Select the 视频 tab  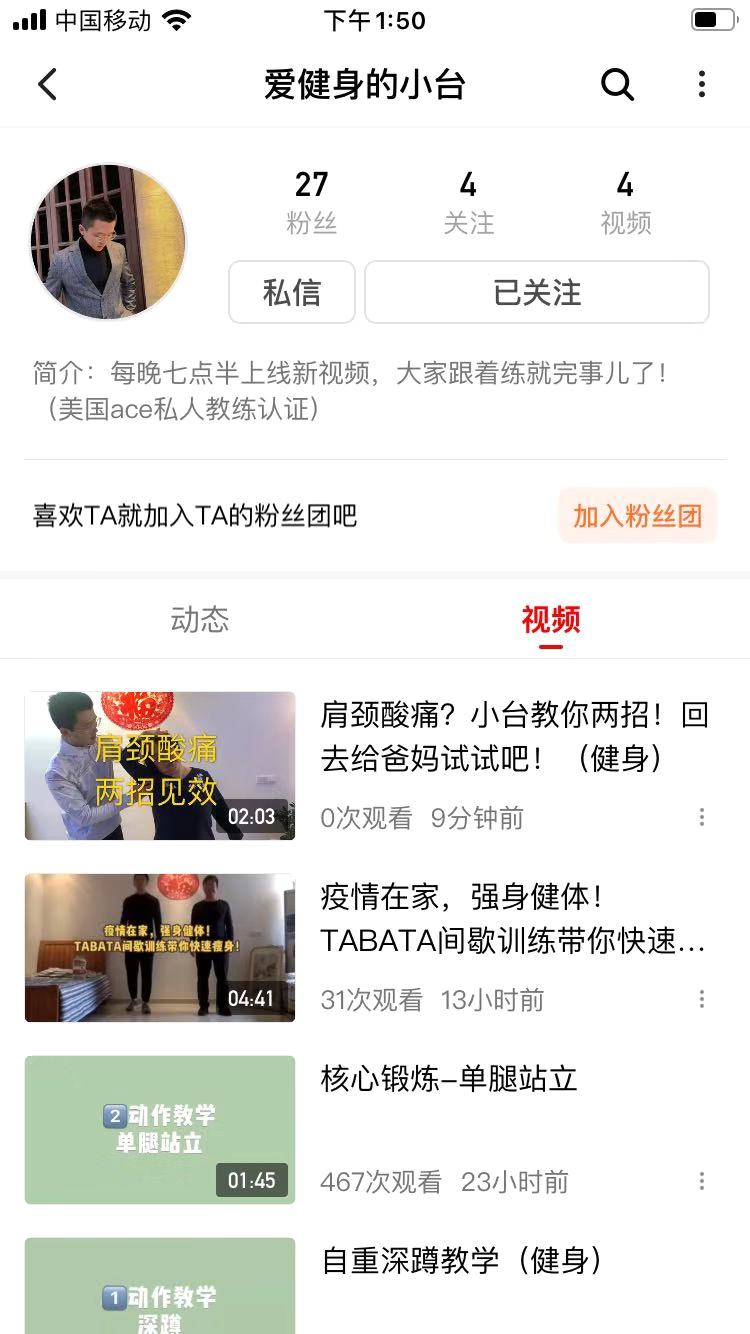tap(550, 620)
